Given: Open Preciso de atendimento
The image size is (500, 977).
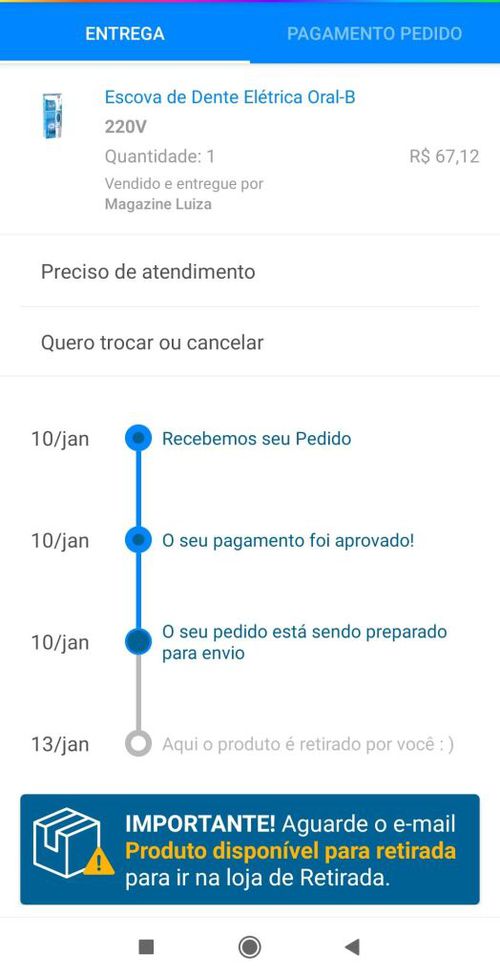Looking at the screenshot, I should pos(250,272).
